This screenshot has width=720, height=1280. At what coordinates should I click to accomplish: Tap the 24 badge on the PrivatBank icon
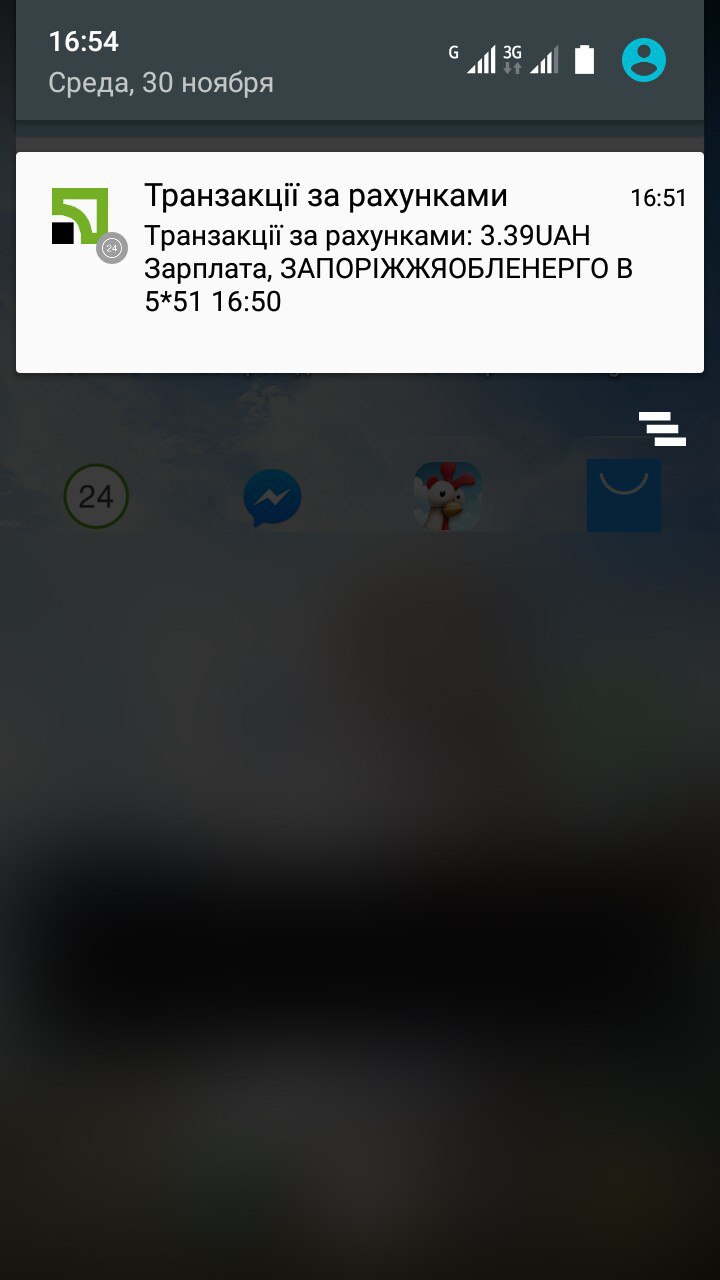[110, 244]
